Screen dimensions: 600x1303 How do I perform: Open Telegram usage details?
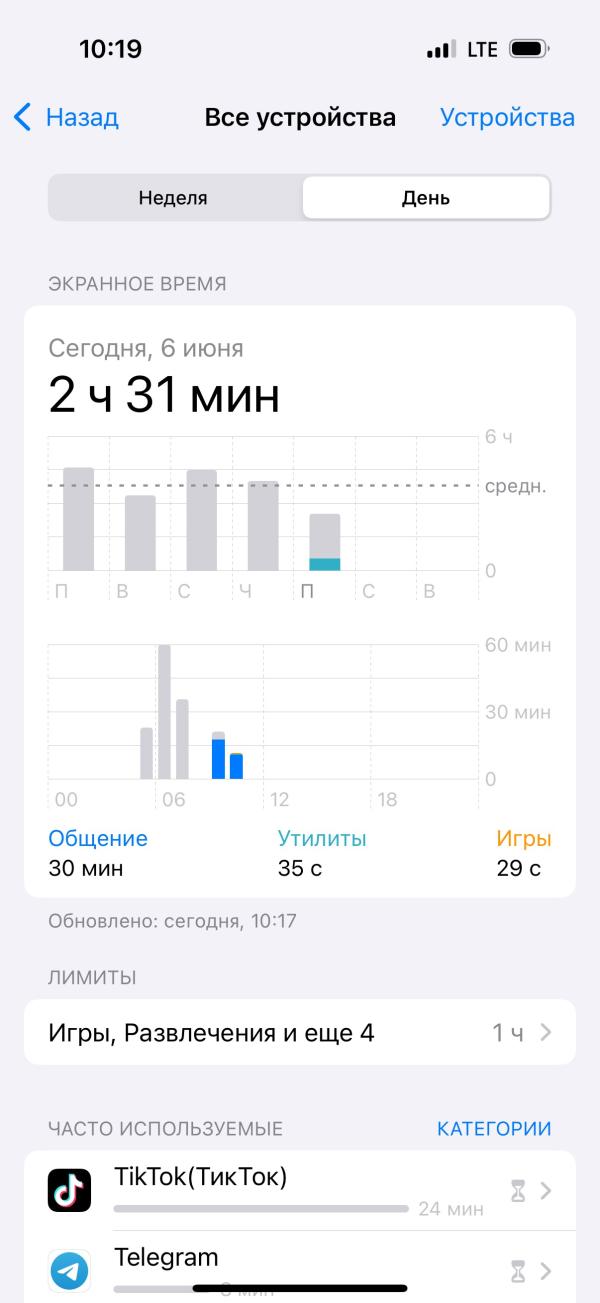(x=300, y=1267)
